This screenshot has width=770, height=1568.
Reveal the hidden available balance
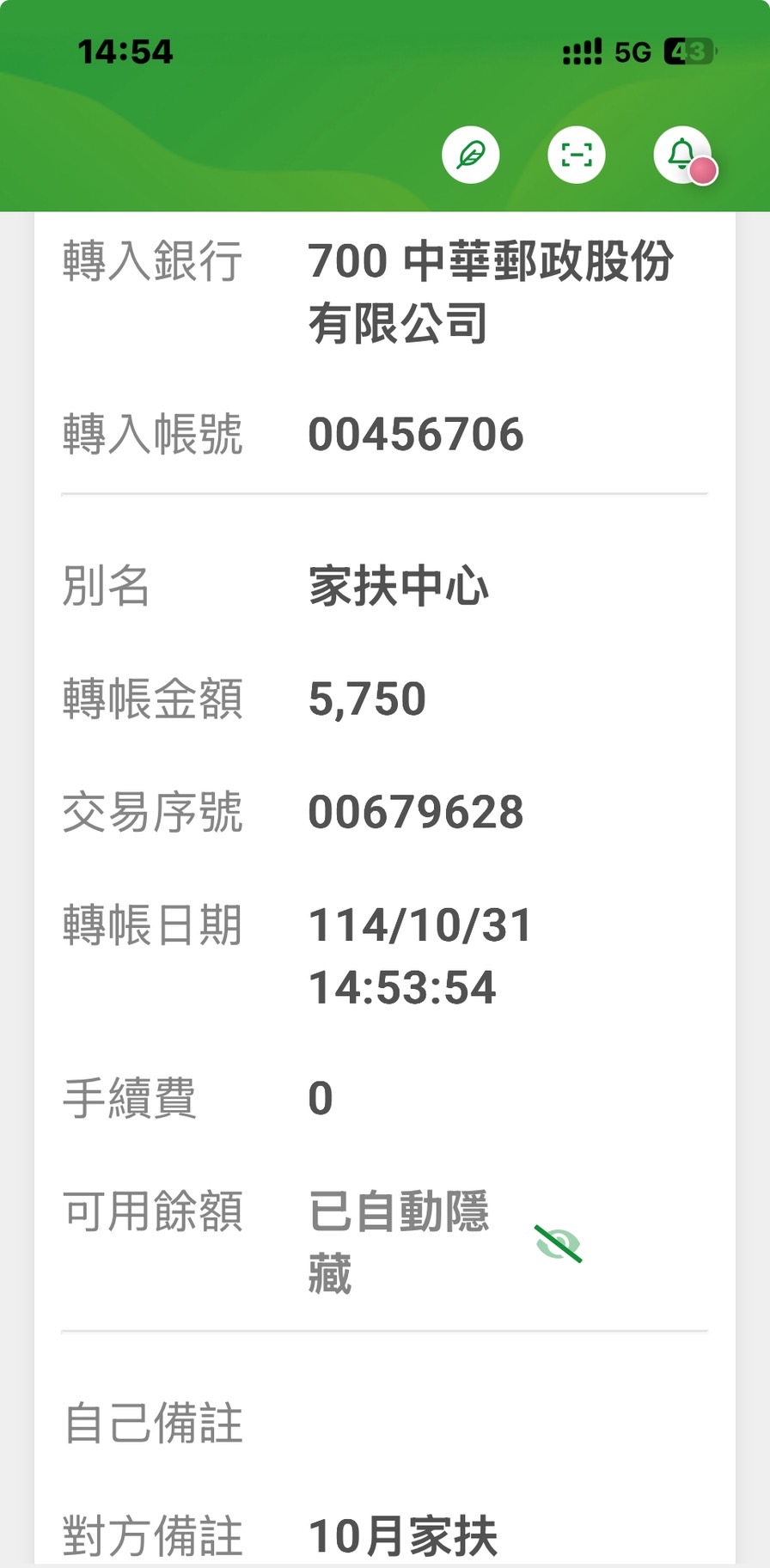click(559, 1243)
